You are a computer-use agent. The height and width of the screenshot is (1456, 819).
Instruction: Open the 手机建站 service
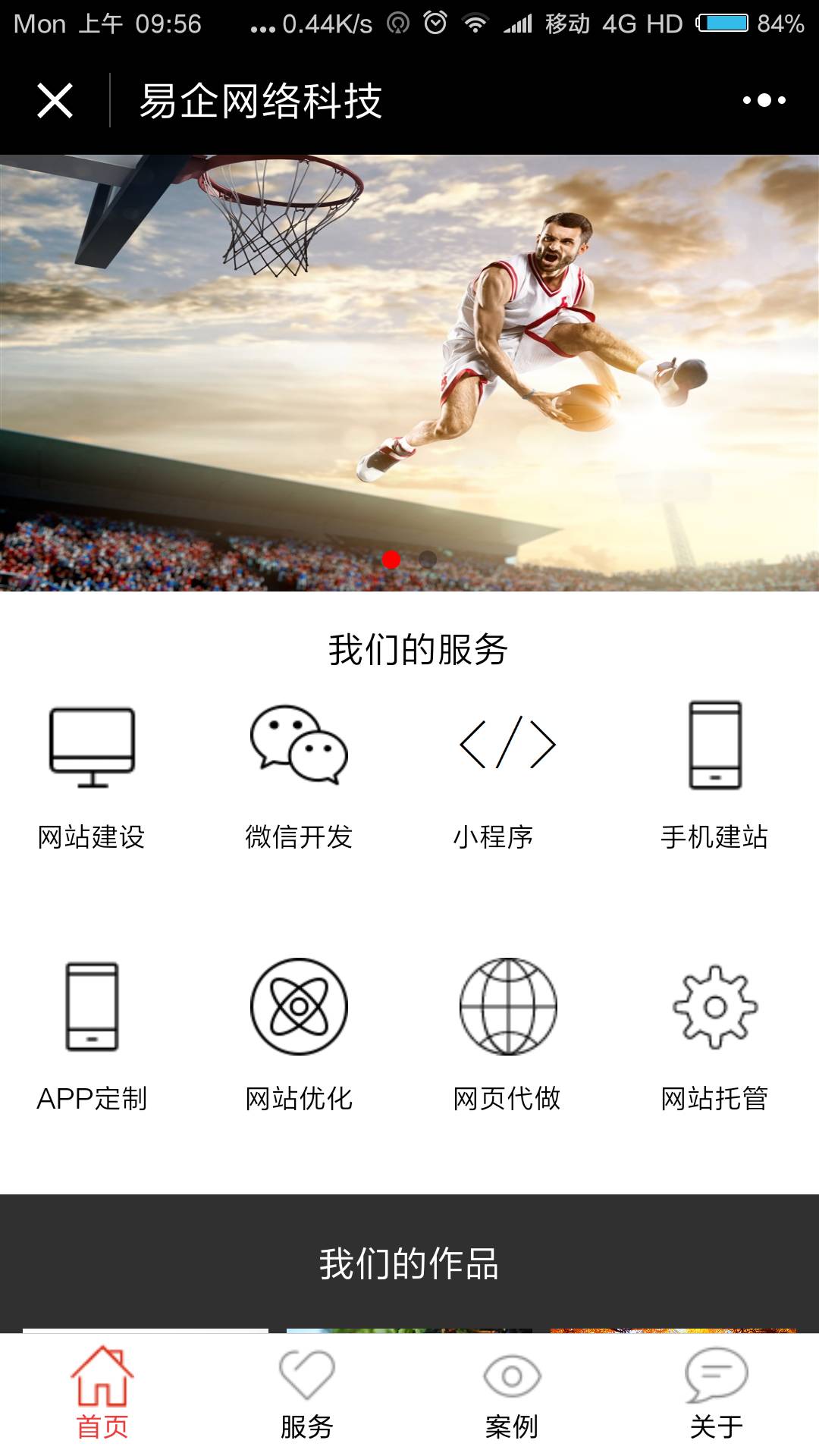pyautogui.click(x=714, y=775)
